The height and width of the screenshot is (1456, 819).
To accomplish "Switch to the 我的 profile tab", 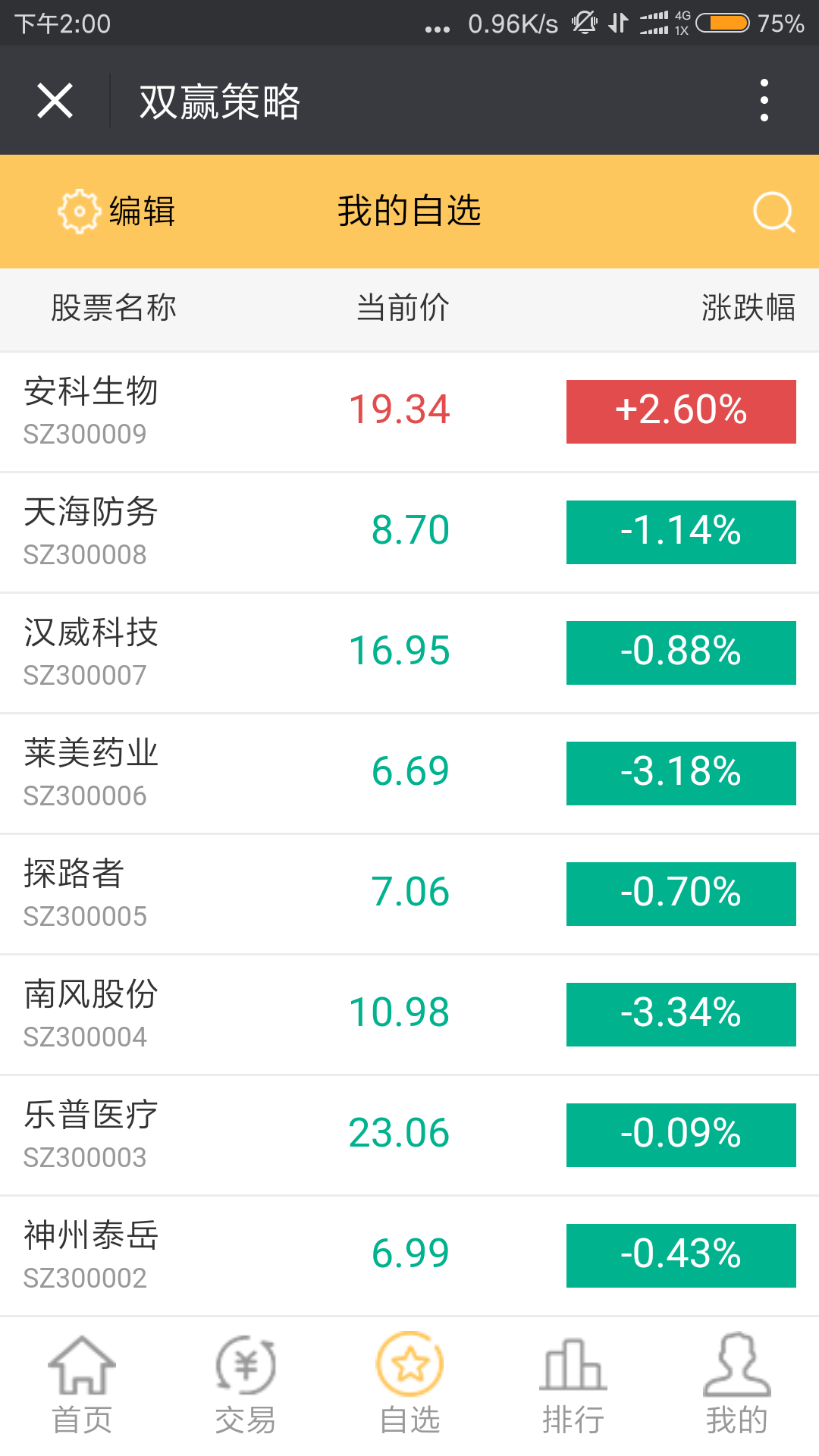I will pos(737,1385).
